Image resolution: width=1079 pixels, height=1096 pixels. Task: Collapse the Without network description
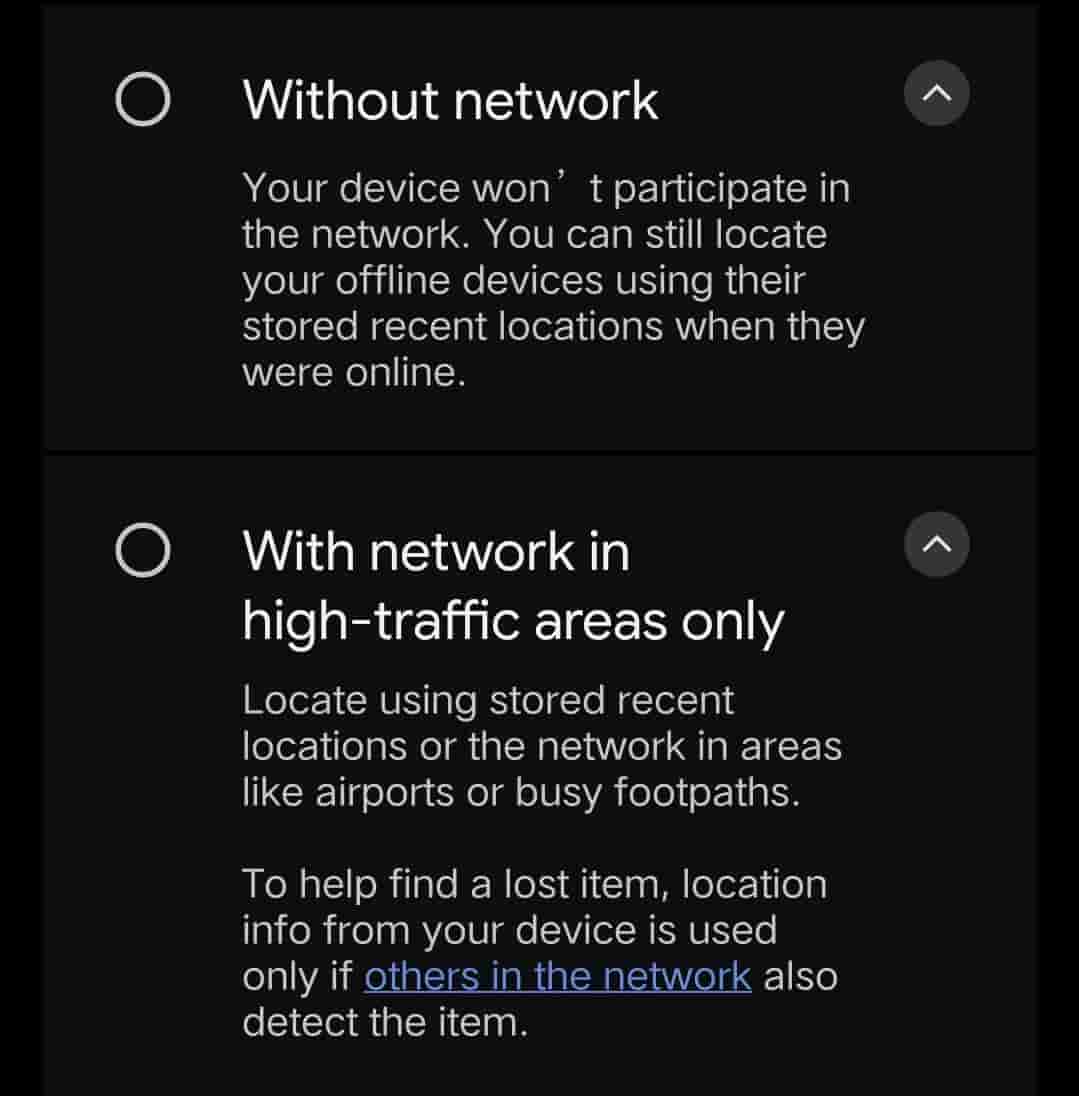(x=936, y=94)
